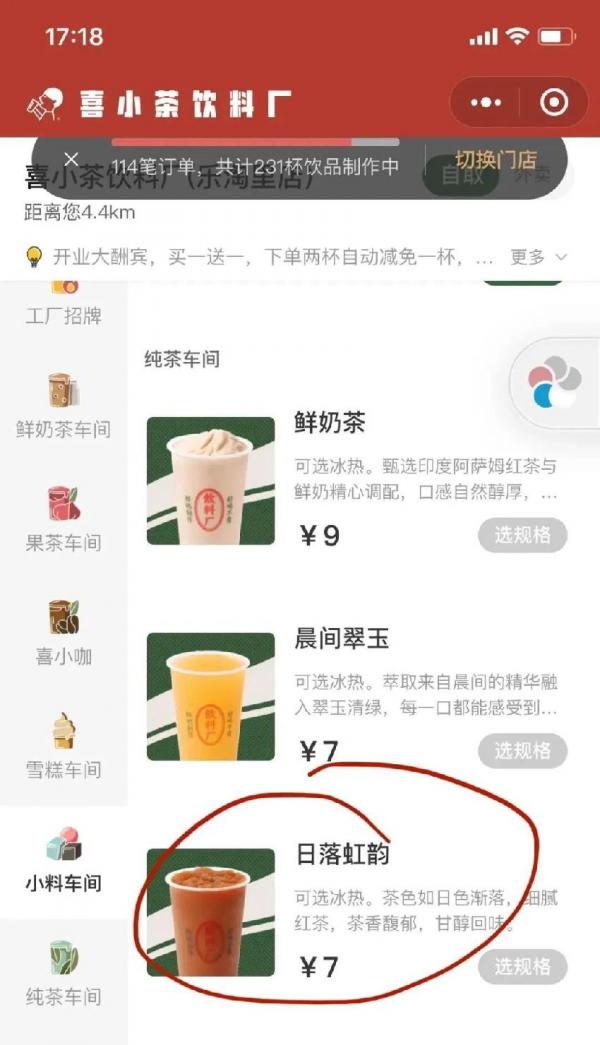Switch to 鲜奶茶车间 category

(x=63, y=407)
